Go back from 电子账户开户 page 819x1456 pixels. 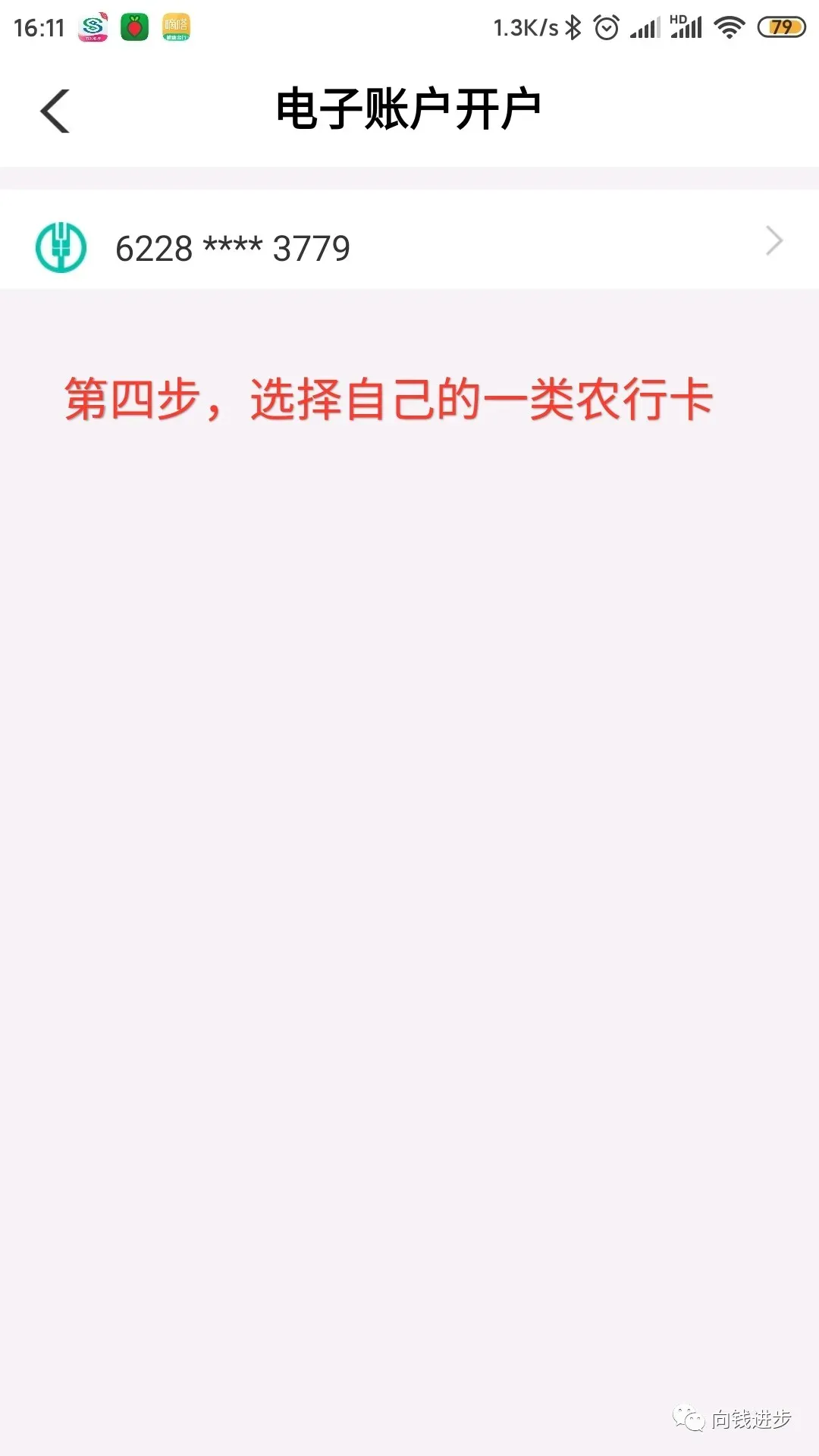(55, 111)
